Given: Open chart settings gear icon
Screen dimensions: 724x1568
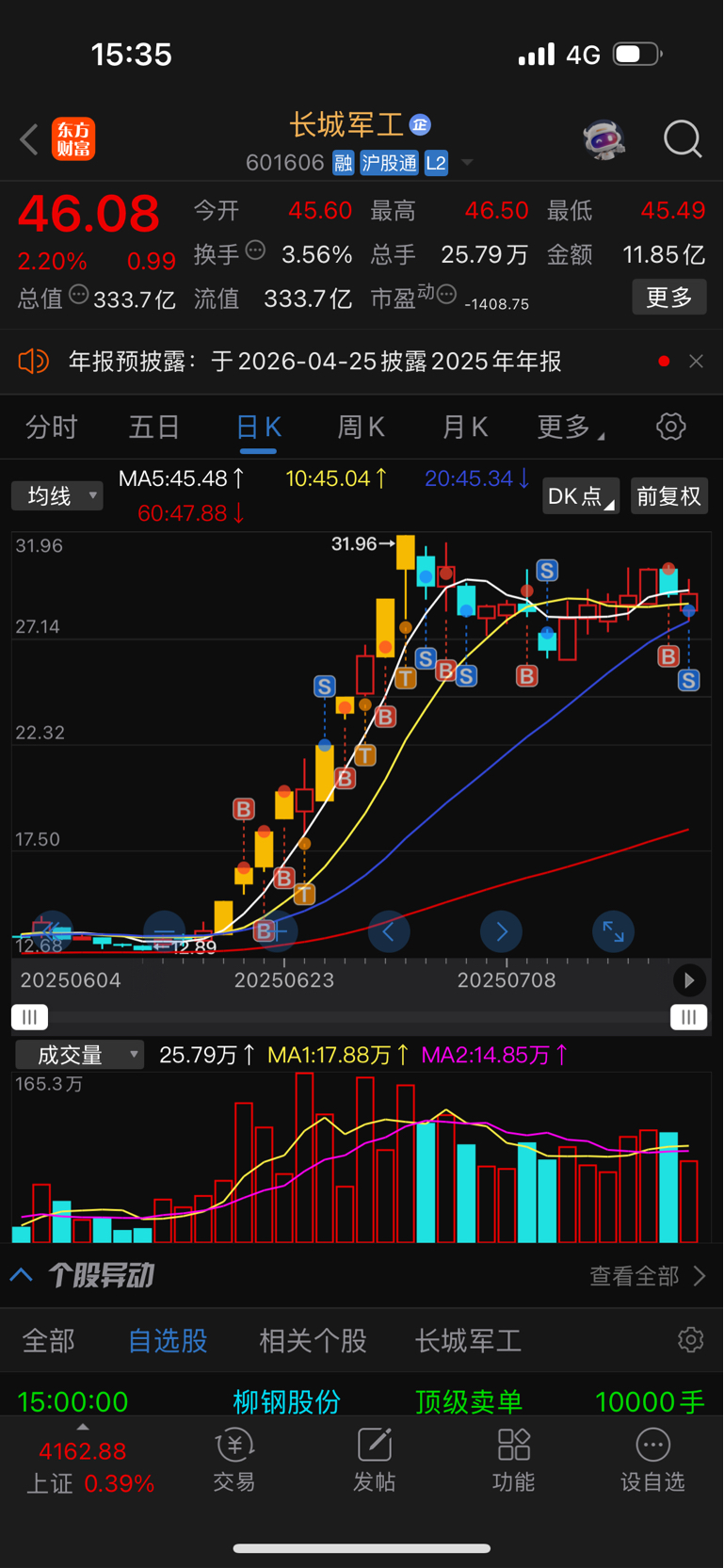Looking at the screenshot, I should pyautogui.click(x=670, y=427).
